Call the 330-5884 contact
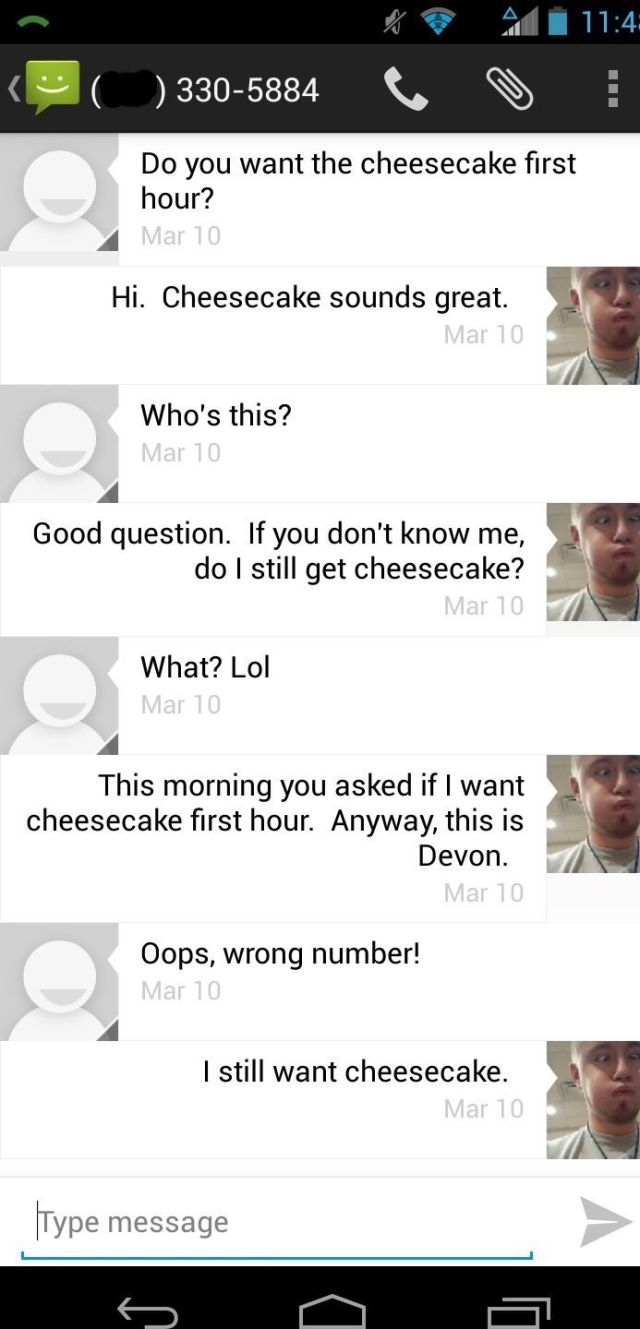The image size is (640, 1329). point(405,90)
